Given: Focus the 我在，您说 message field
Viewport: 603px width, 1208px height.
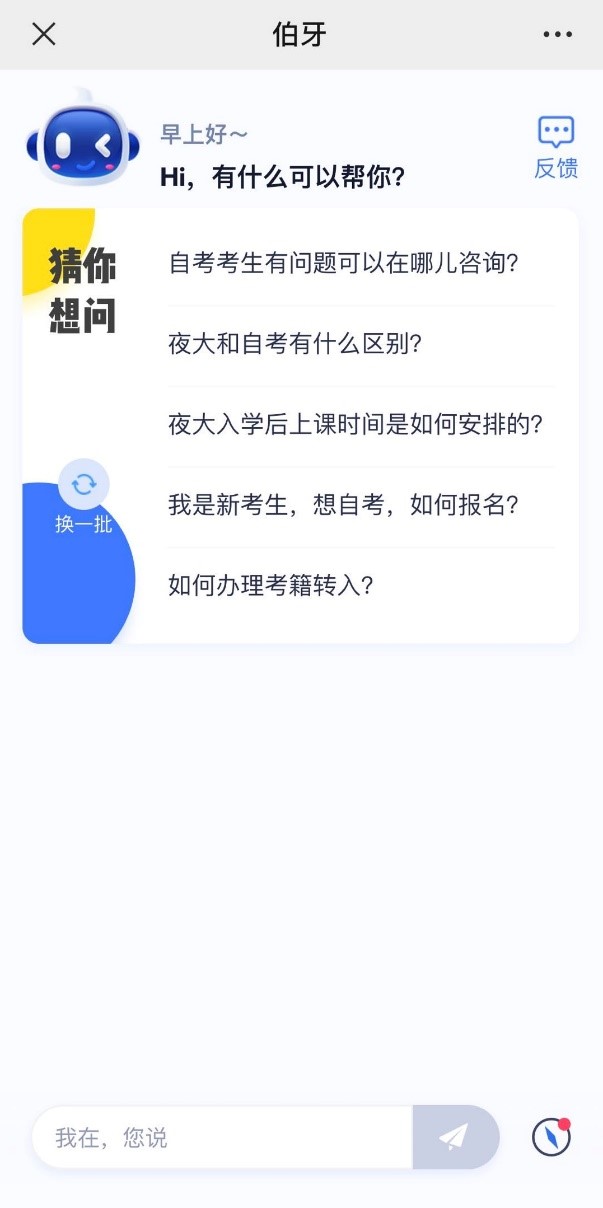Looking at the screenshot, I should click(222, 1137).
